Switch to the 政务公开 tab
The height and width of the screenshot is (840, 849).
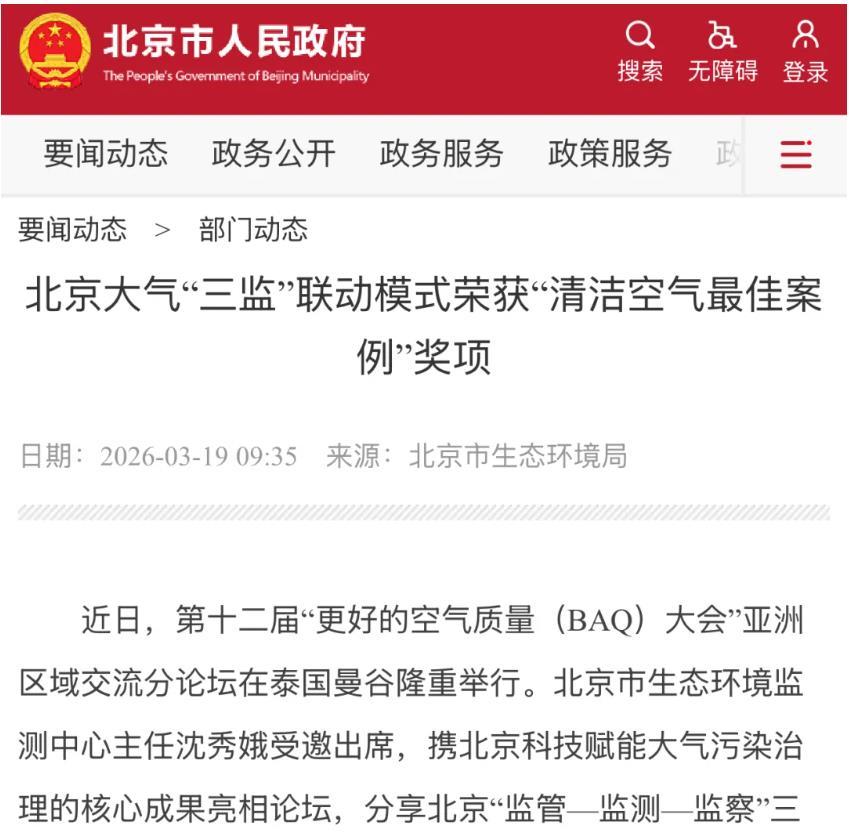(274, 155)
